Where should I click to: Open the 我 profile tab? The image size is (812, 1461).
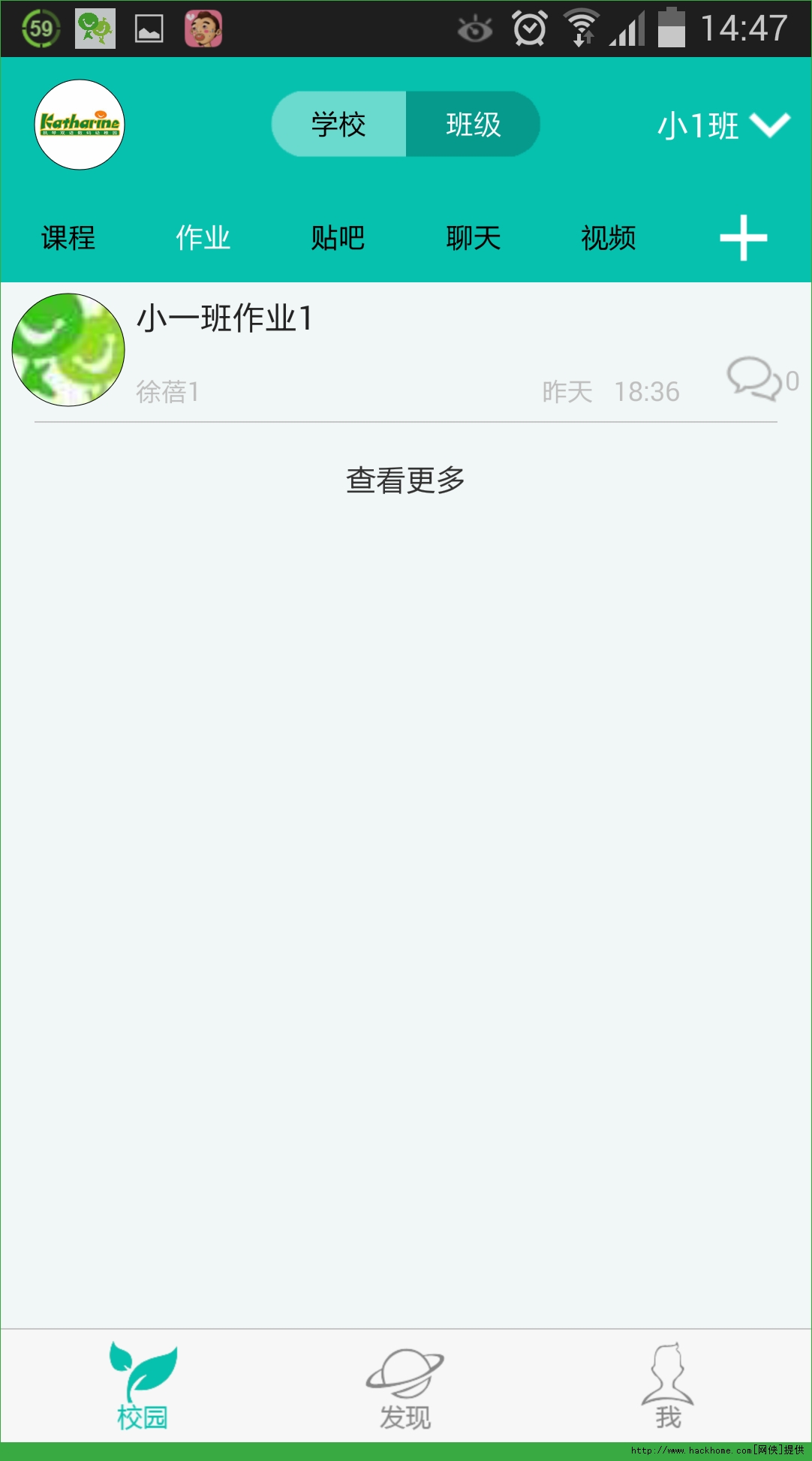pos(668,1386)
